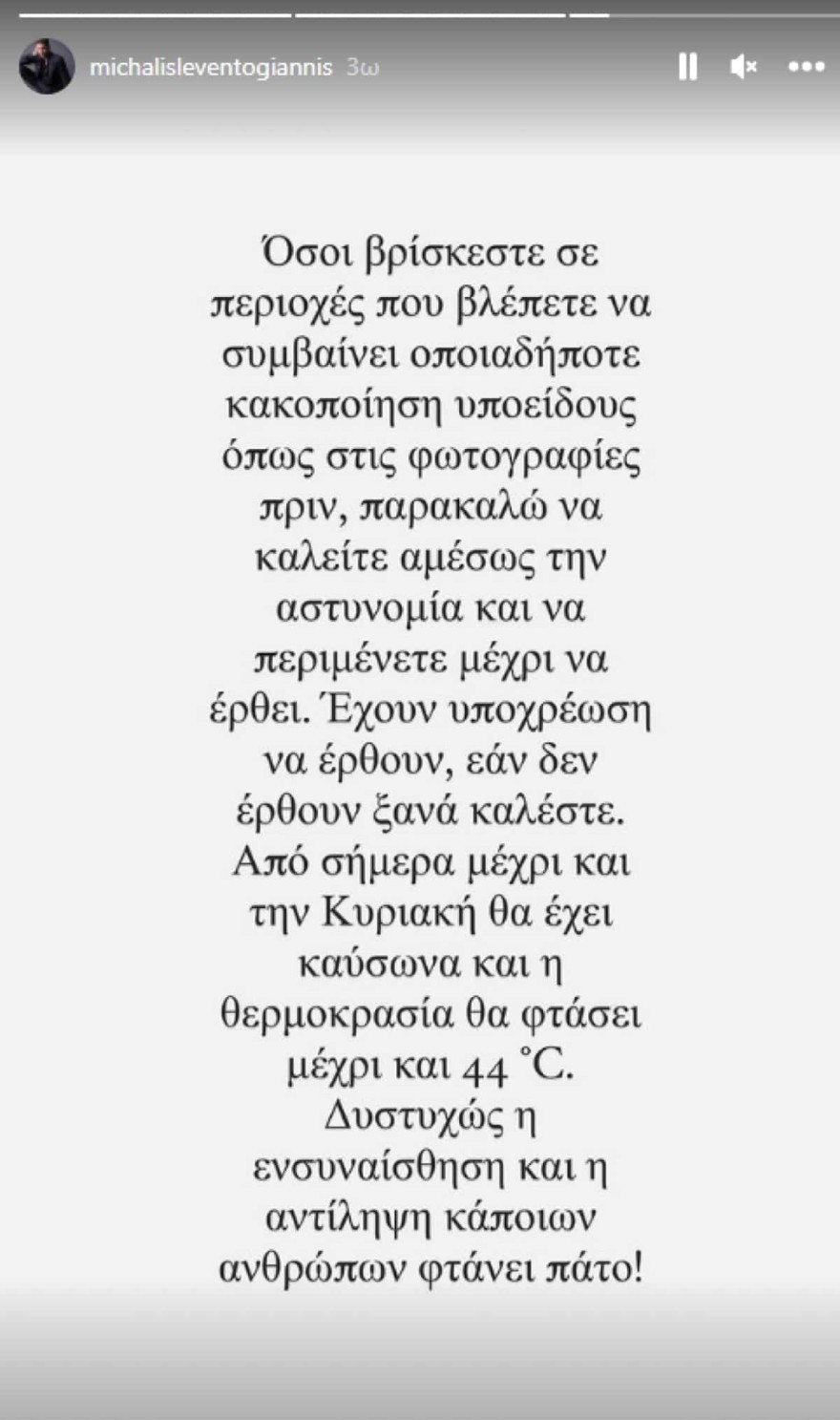Open report options via the options menu

807,67
